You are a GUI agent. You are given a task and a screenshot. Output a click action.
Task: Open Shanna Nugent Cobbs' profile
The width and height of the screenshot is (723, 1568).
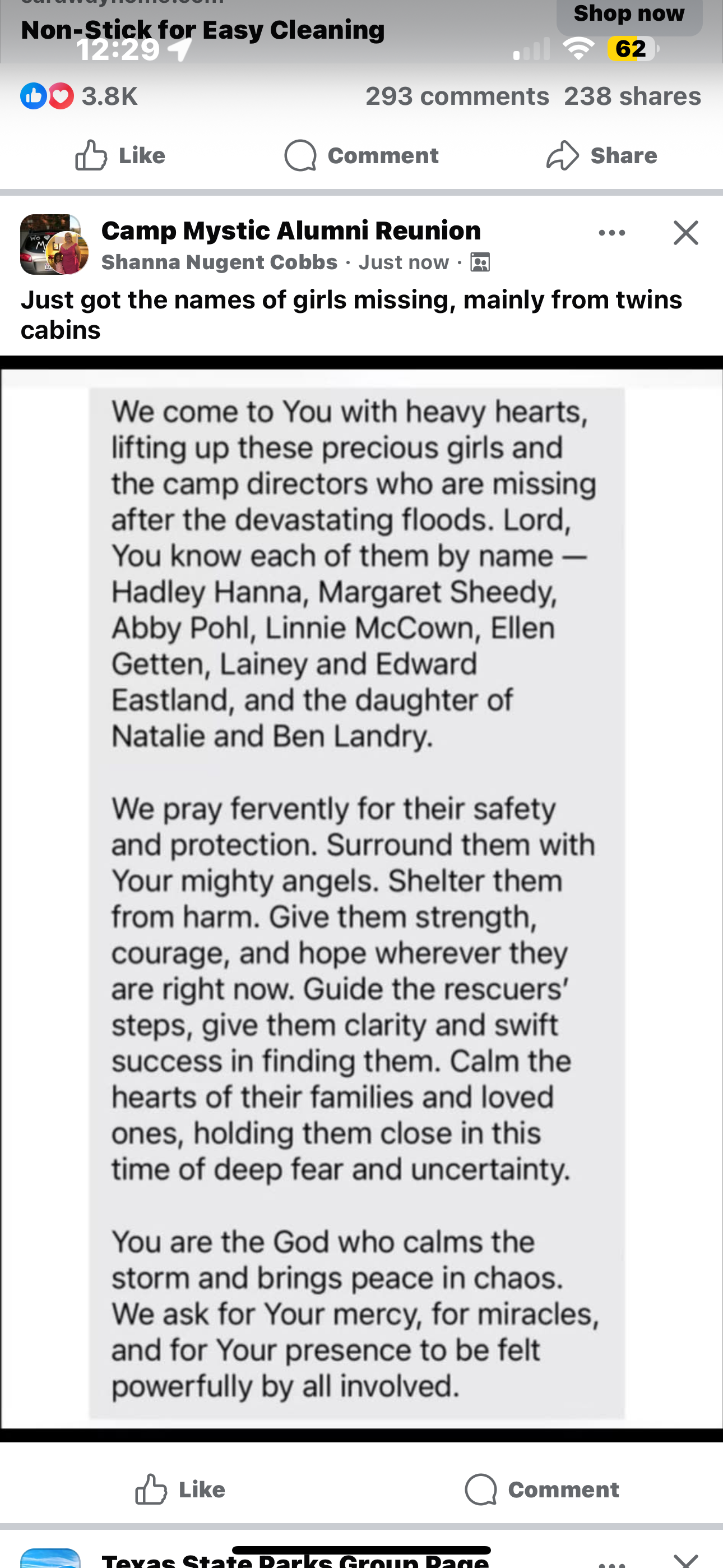(x=219, y=262)
